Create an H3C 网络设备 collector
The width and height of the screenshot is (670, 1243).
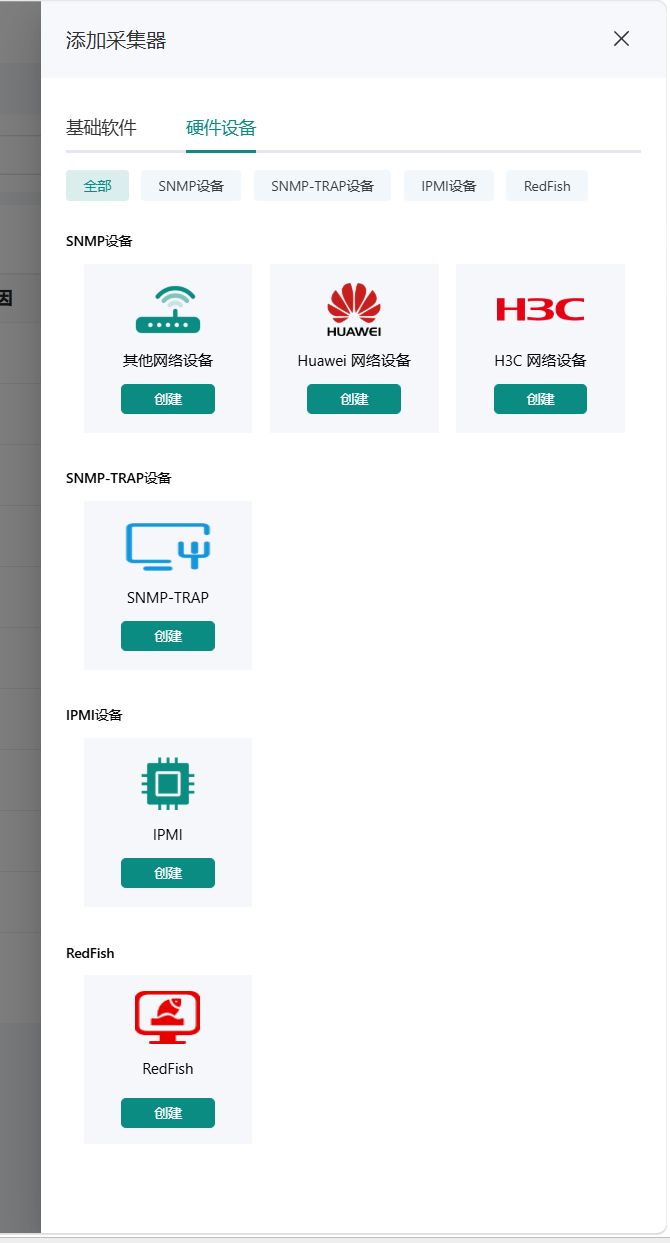[x=540, y=399]
